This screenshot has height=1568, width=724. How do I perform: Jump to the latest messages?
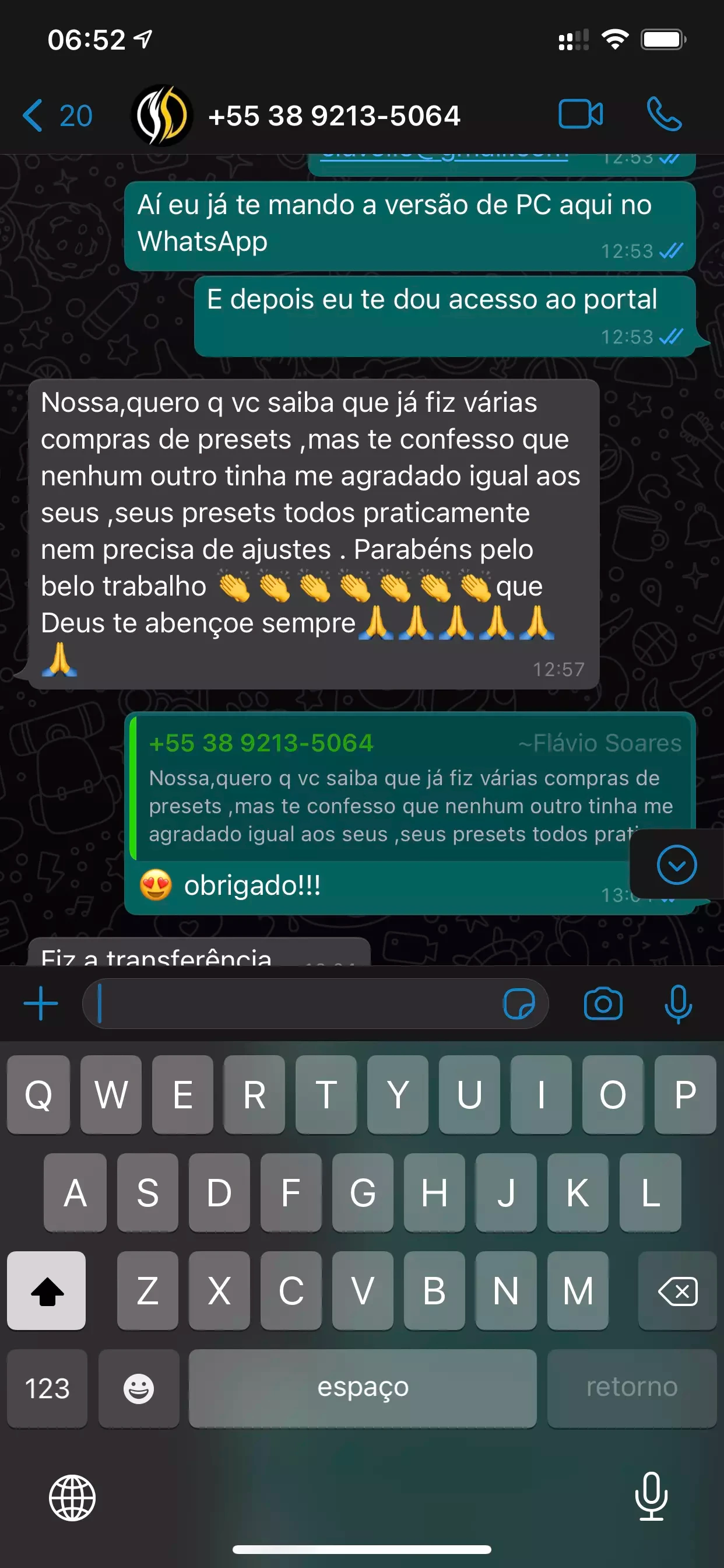[x=677, y=864]
